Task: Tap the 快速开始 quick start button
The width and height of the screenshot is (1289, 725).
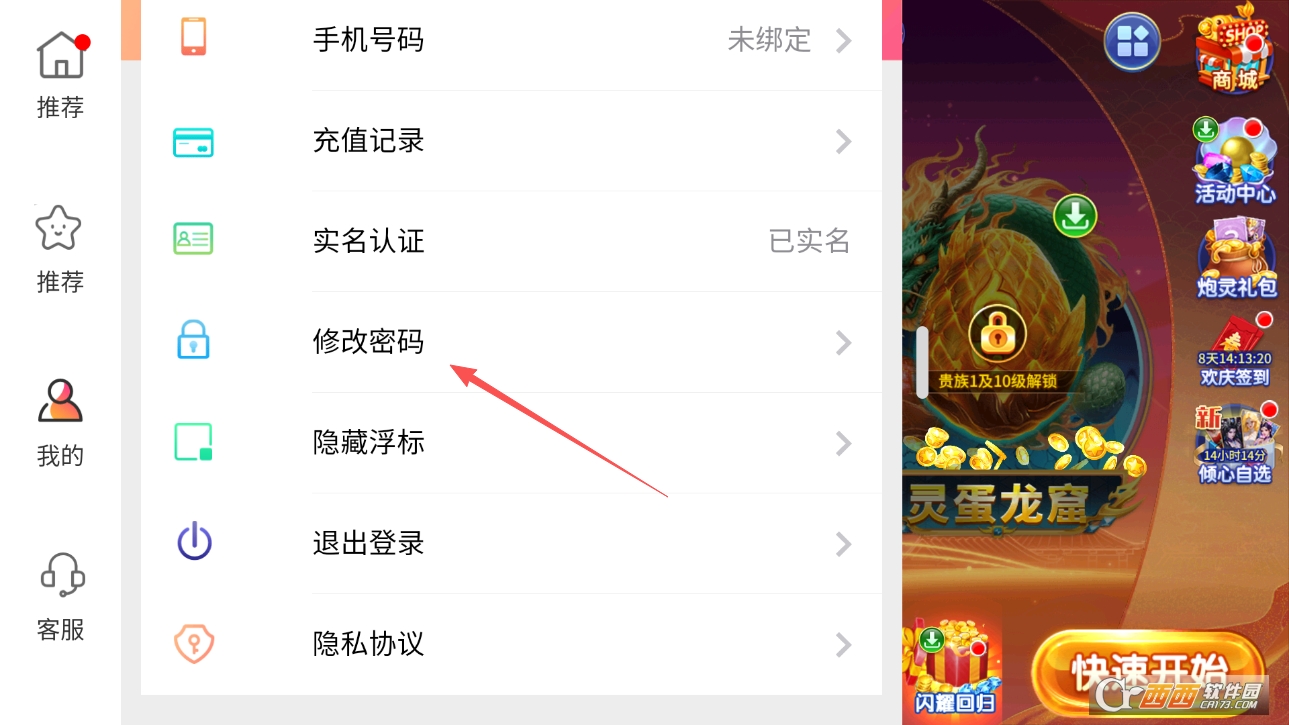Action: [1148, 672]
